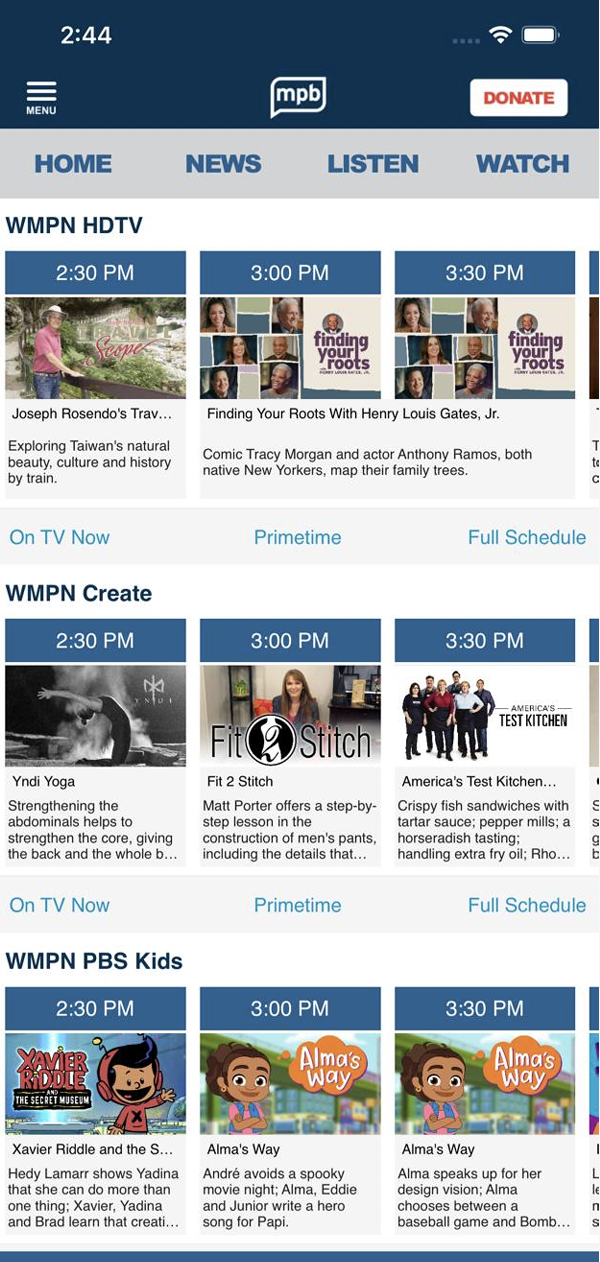600x1262 pixels.
Task: Select On TV Now under WMPN Create
Action: [59, 905]
